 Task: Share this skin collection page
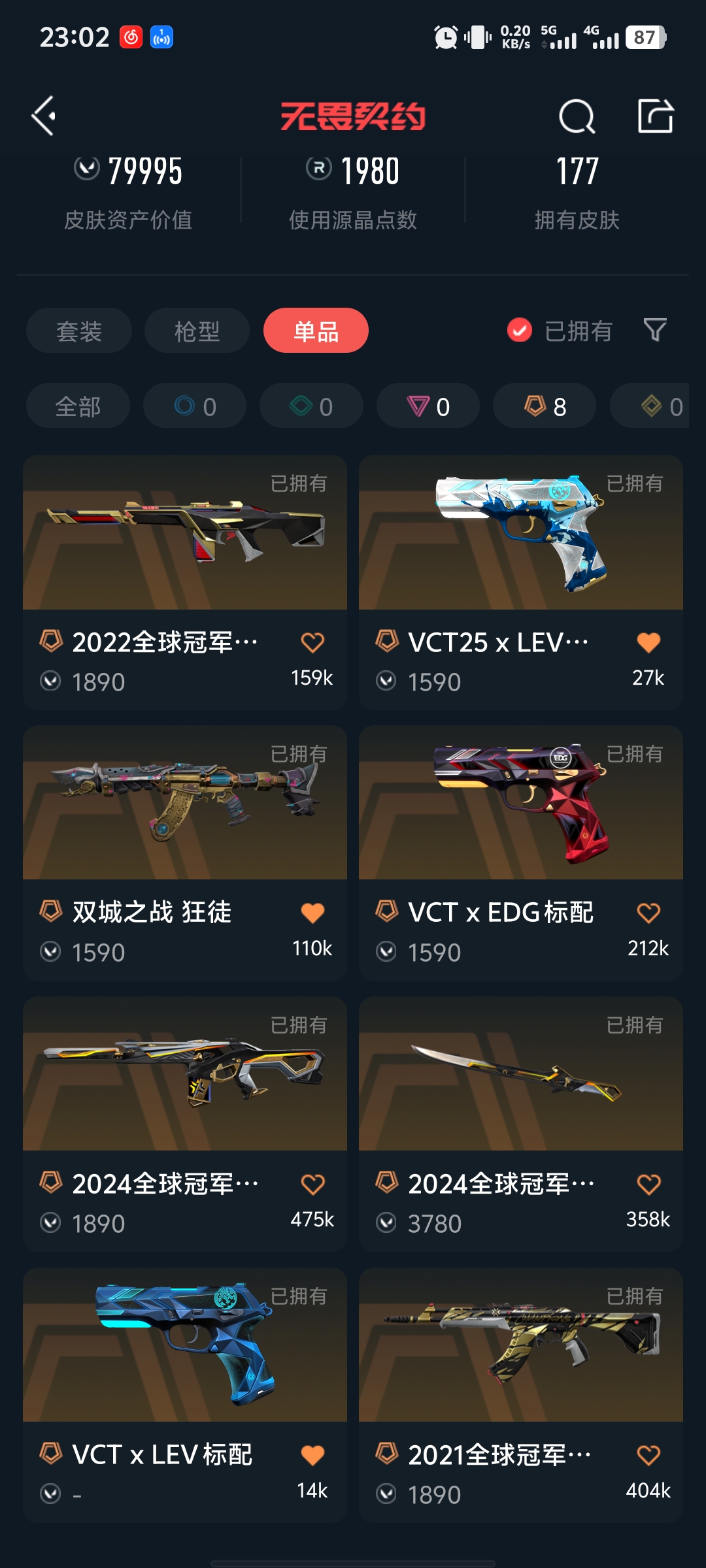point(655,116)
